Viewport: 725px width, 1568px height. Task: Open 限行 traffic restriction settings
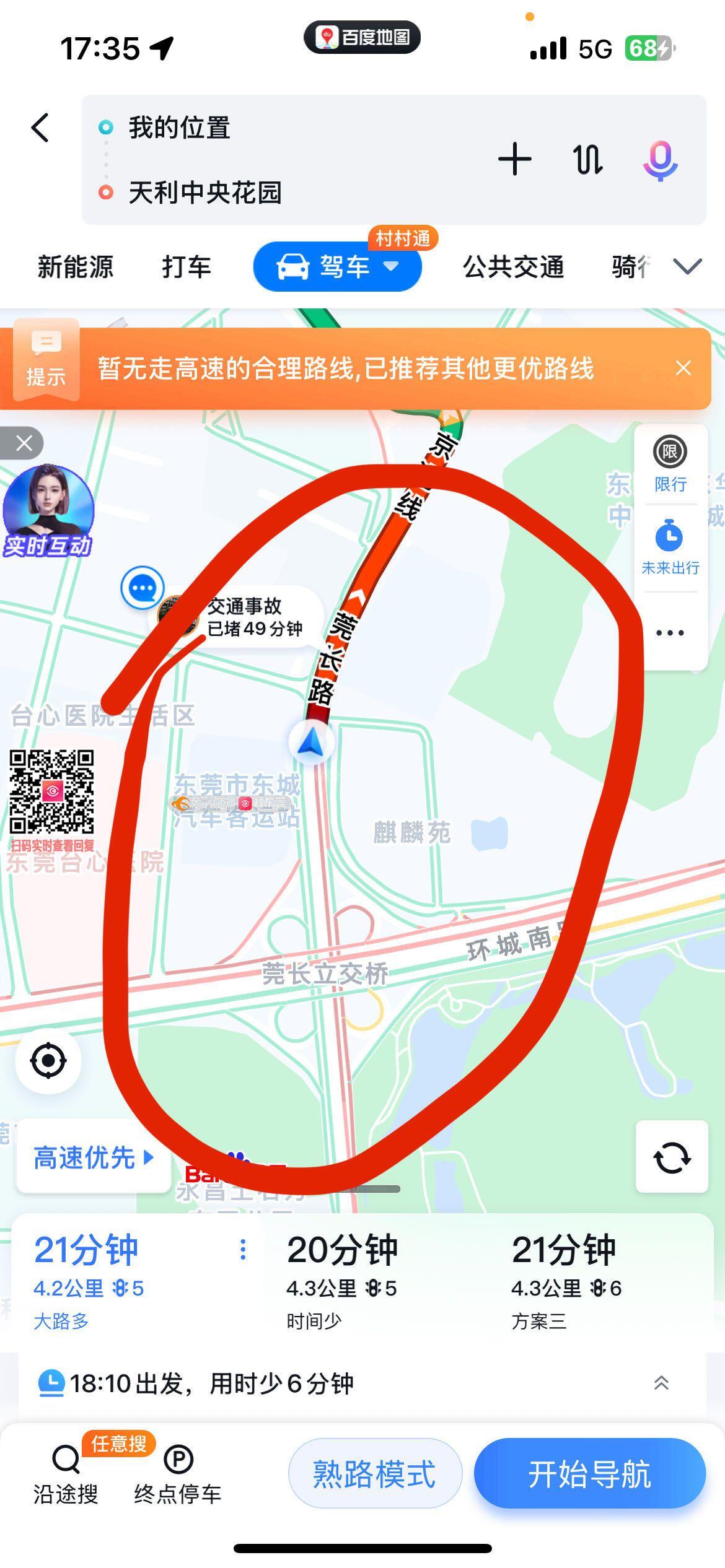[670, 464]
